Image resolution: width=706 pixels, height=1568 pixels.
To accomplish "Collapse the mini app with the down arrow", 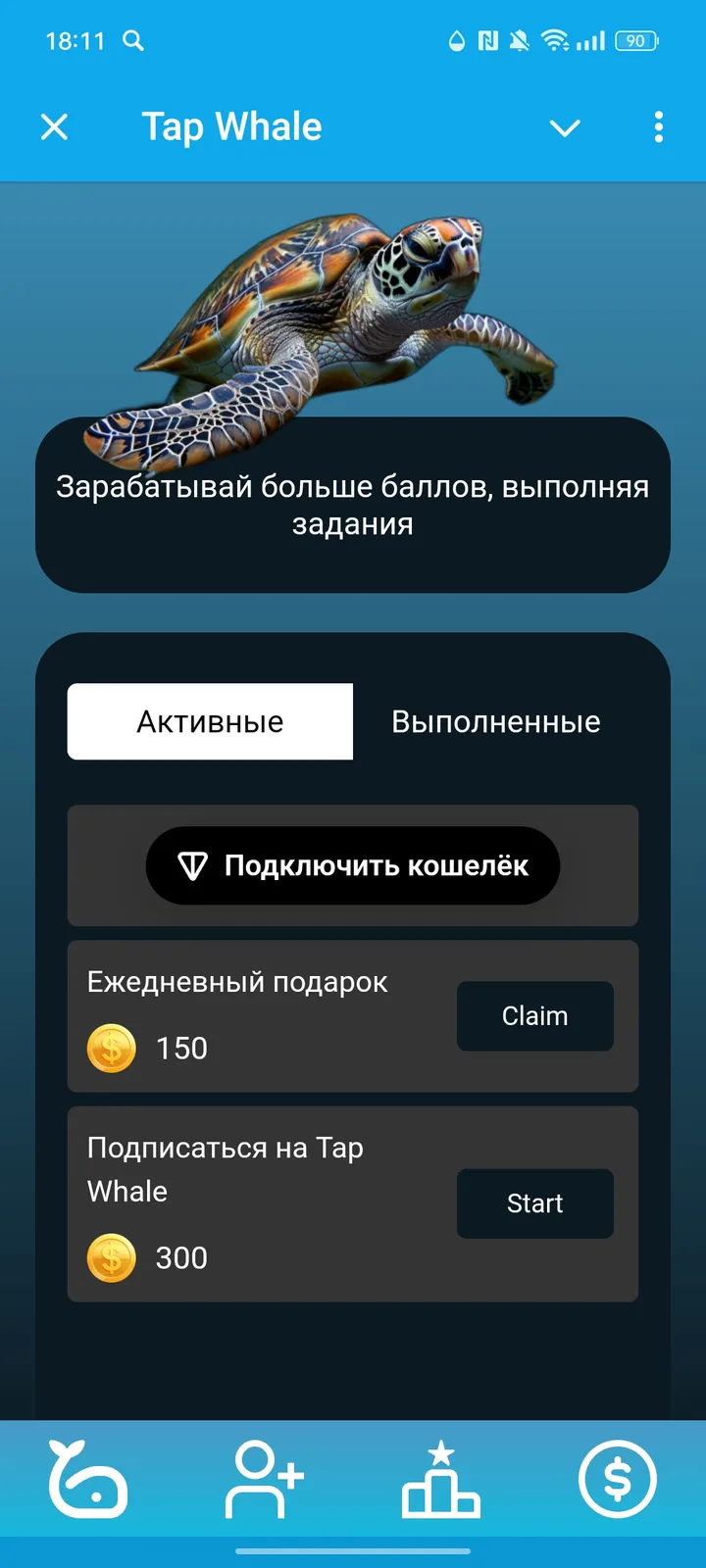I will (x=566, y=127).
